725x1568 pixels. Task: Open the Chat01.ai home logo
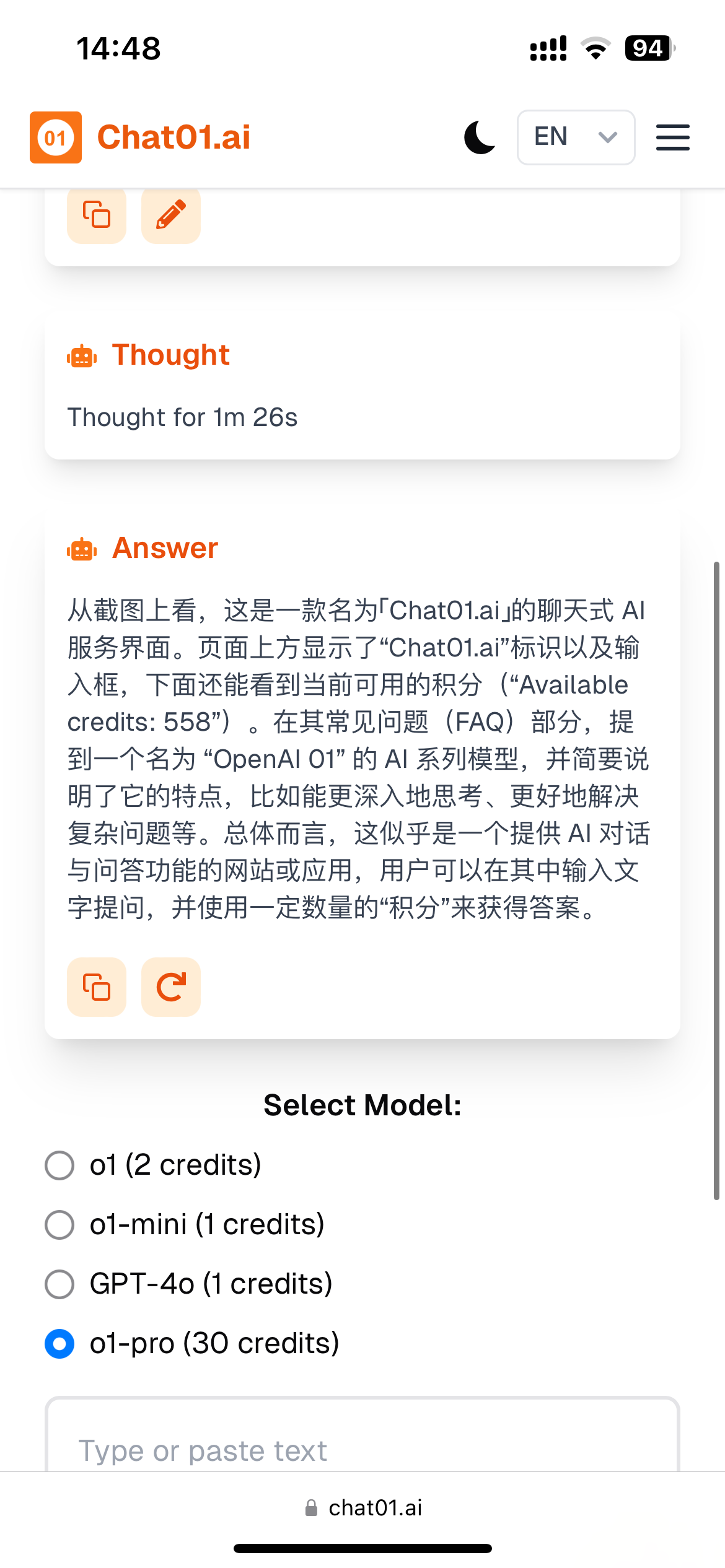pos(140,137)
